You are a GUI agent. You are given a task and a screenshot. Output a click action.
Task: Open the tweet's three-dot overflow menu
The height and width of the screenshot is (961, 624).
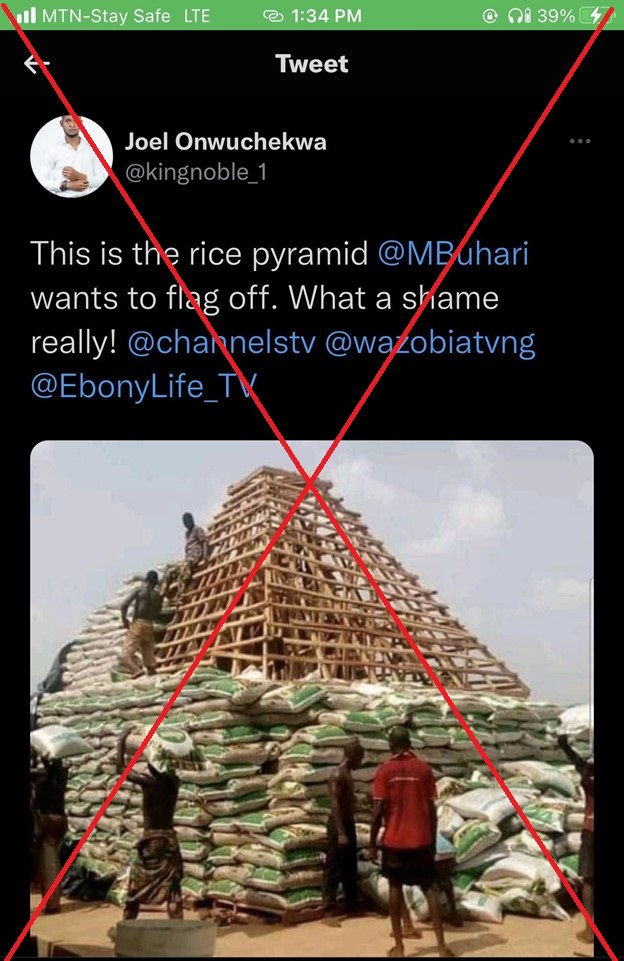580,142
